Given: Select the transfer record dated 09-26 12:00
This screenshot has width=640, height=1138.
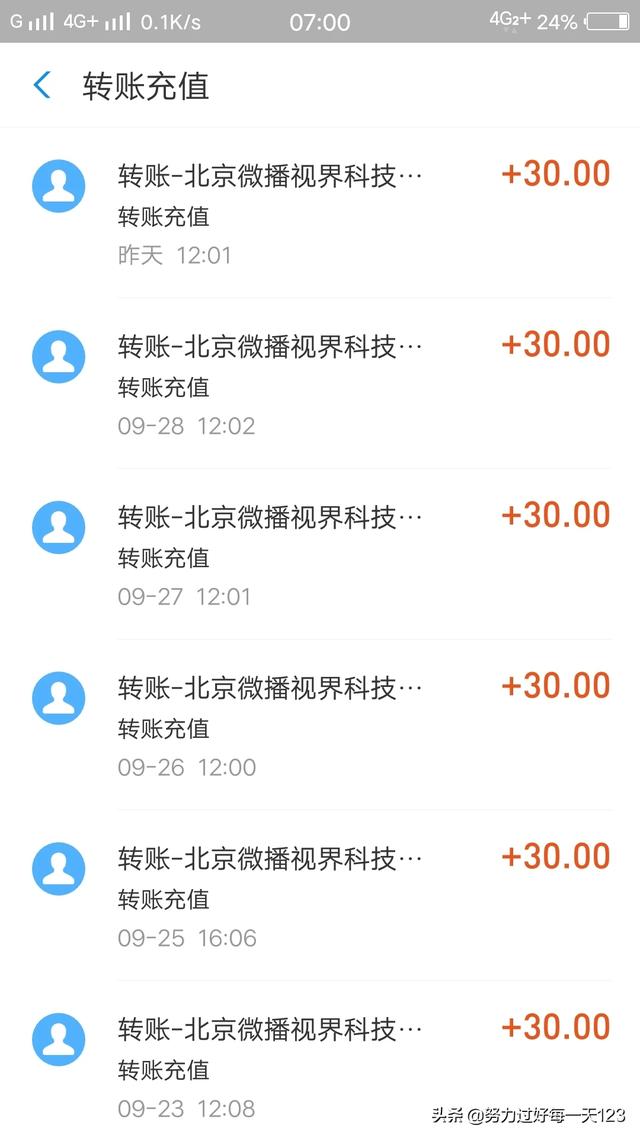Looking at the screenshot, I should 320,724.
